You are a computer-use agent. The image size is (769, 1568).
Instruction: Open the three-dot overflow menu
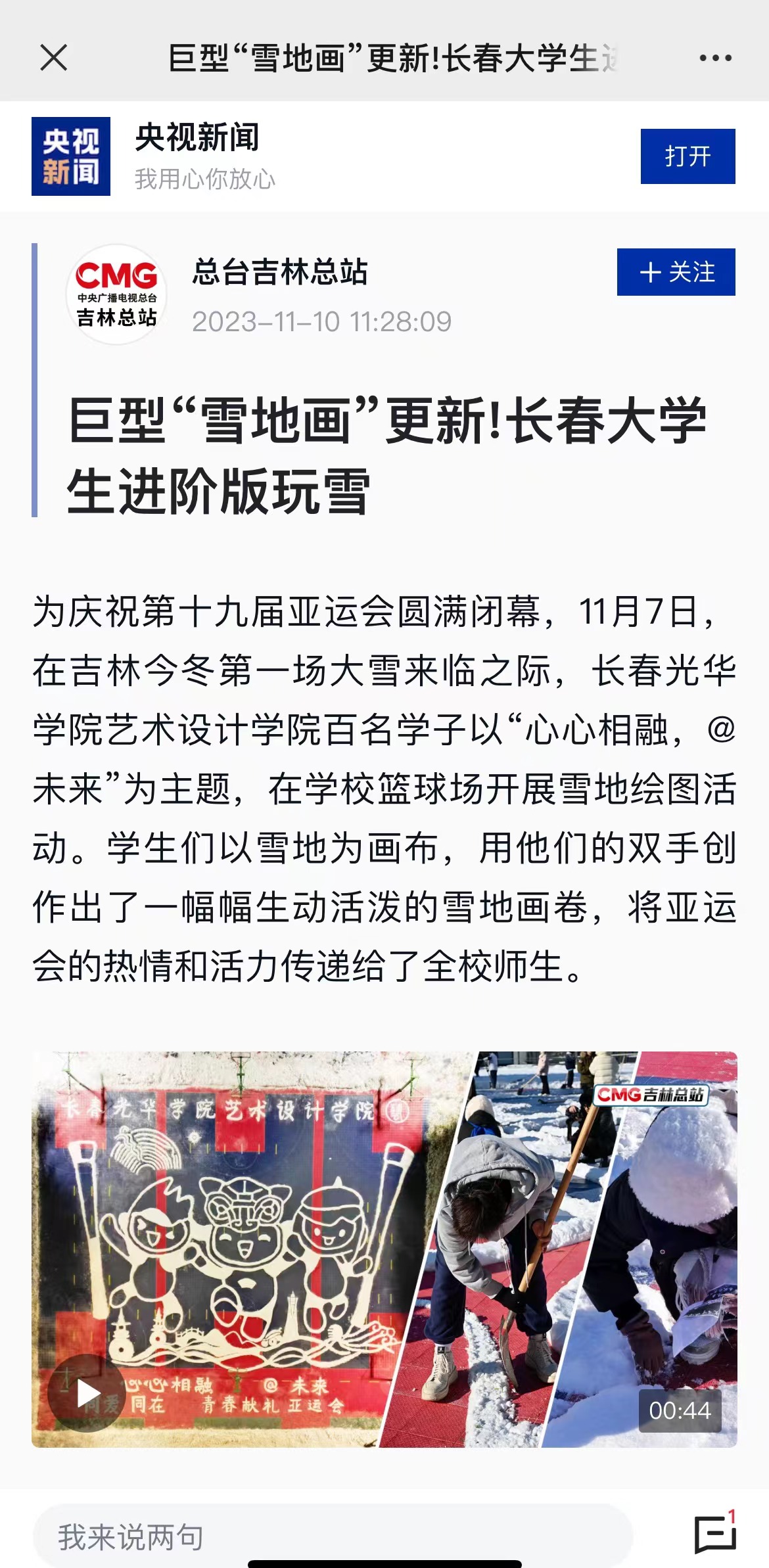(715, 58)
